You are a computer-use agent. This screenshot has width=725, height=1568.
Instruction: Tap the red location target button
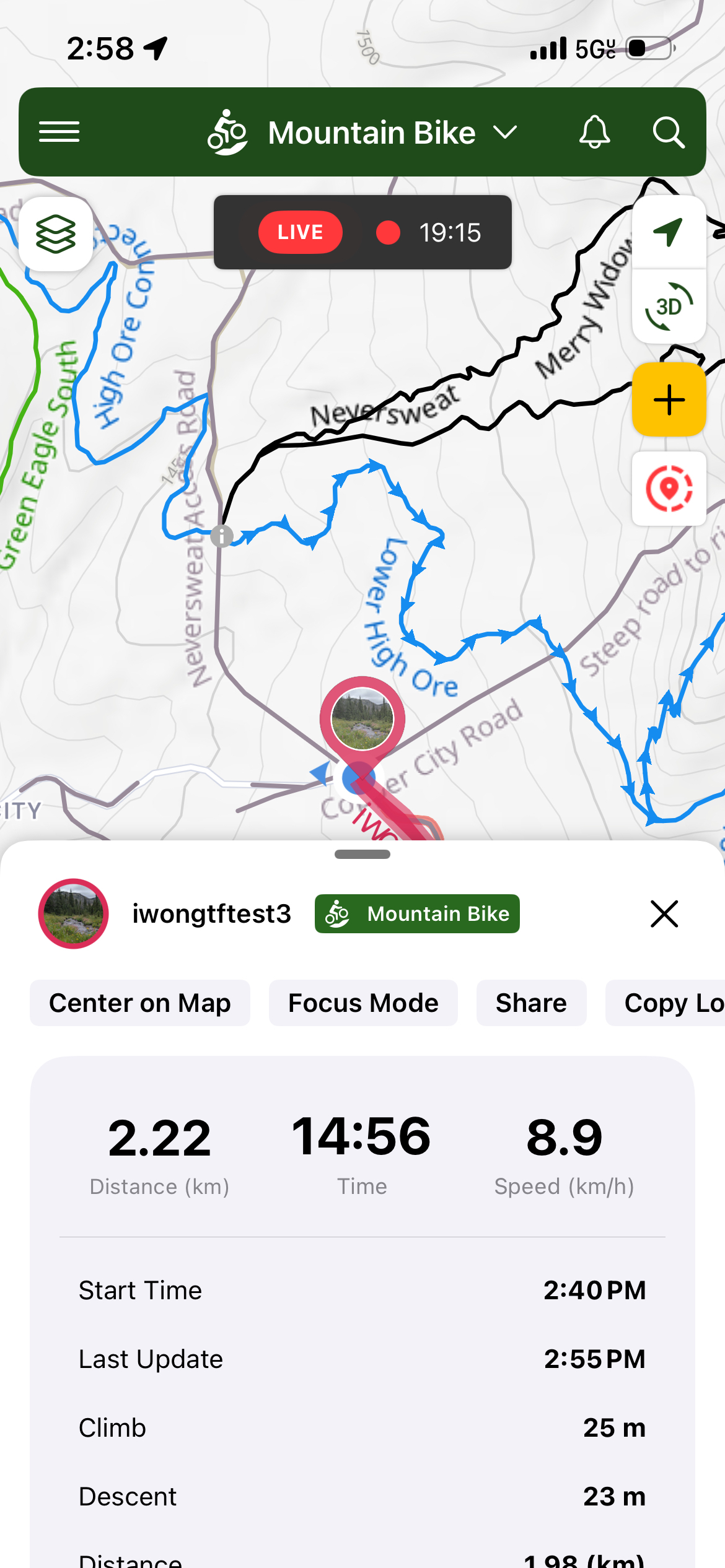pyautogui.click(x=669, y=489)
